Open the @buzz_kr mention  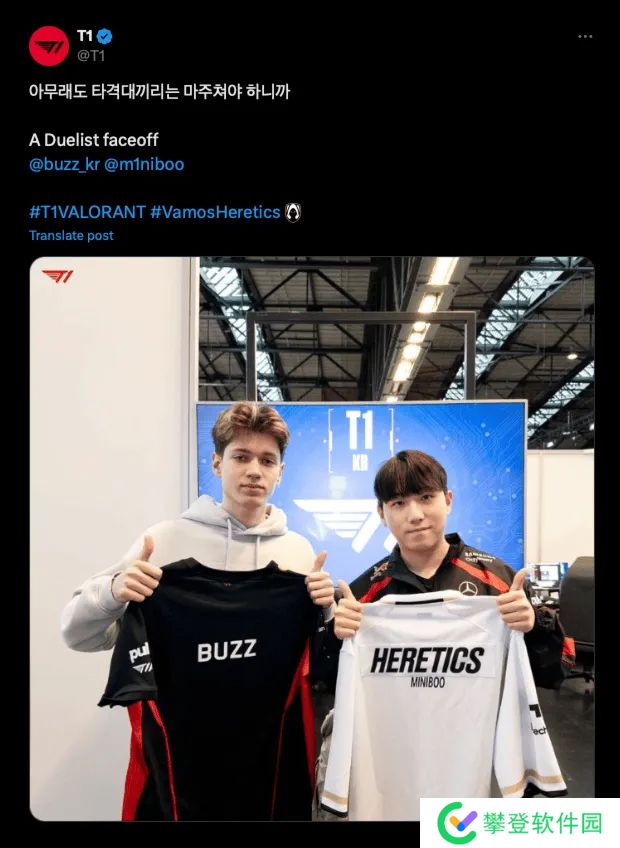click(x=64, y=164)
